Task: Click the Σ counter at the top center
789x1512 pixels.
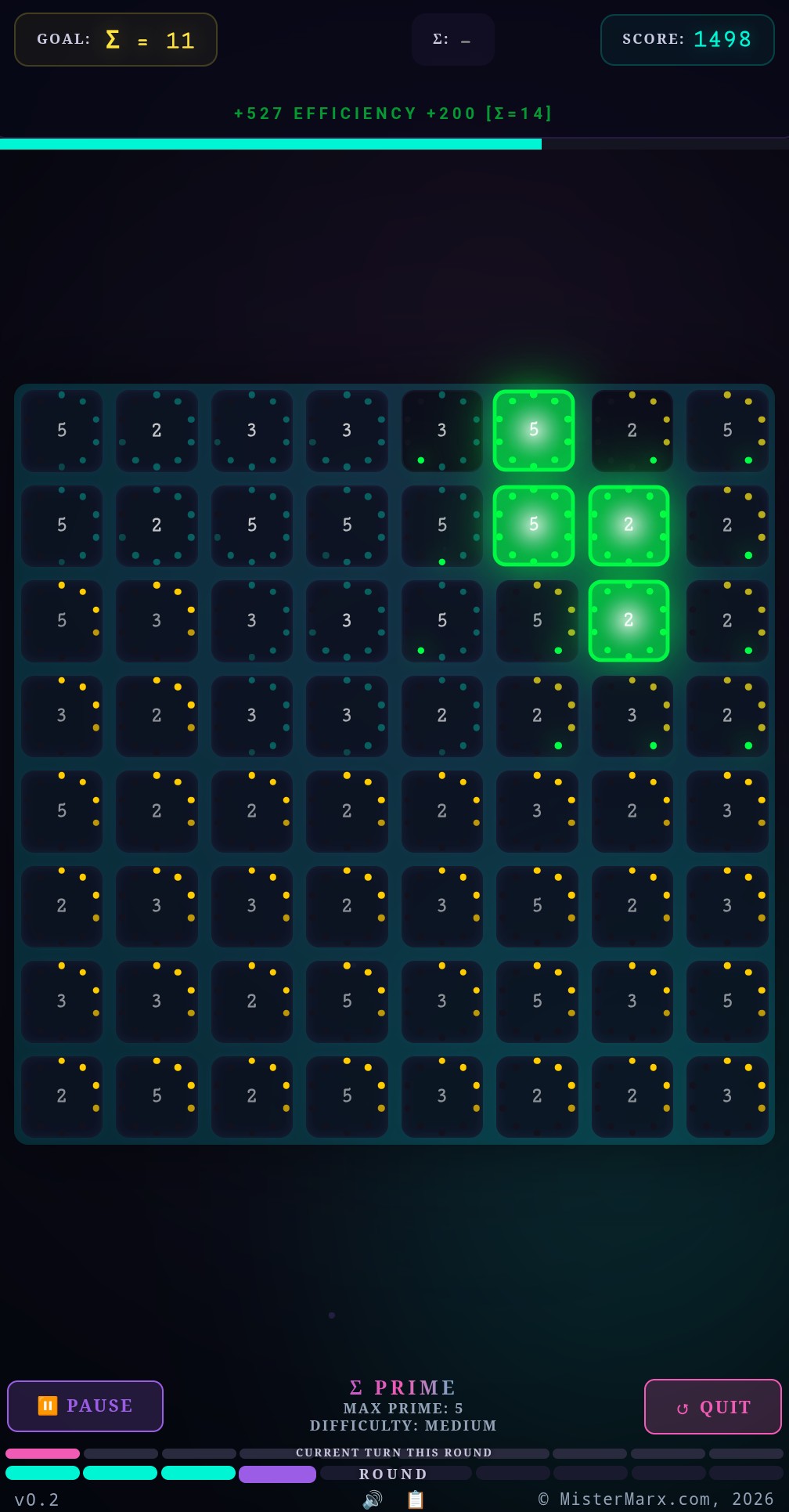Action: (x=452, y=38)
